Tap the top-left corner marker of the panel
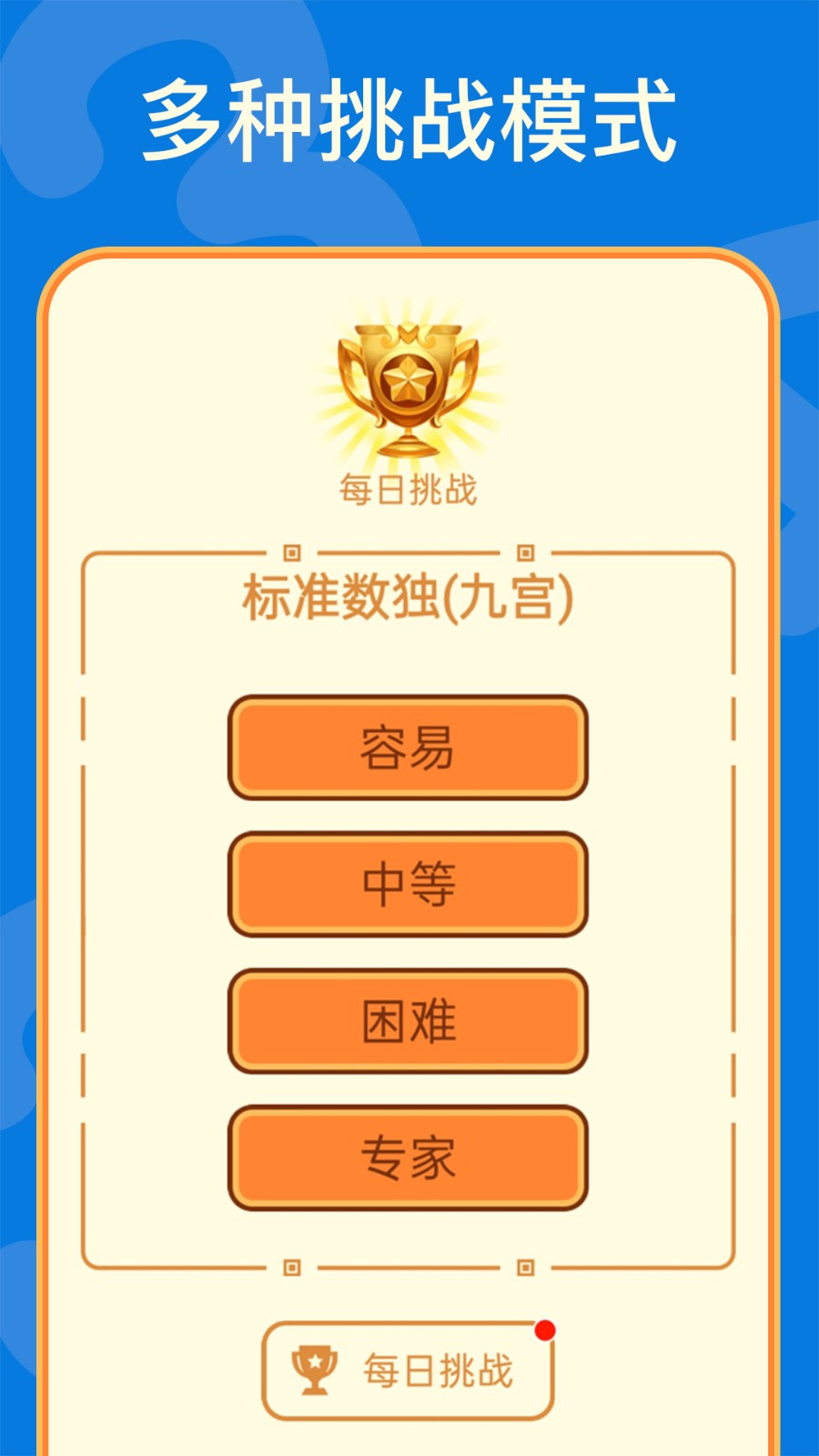Image resolution: width=819 pixels, height=1456 pixels. [x=291, y=551]
